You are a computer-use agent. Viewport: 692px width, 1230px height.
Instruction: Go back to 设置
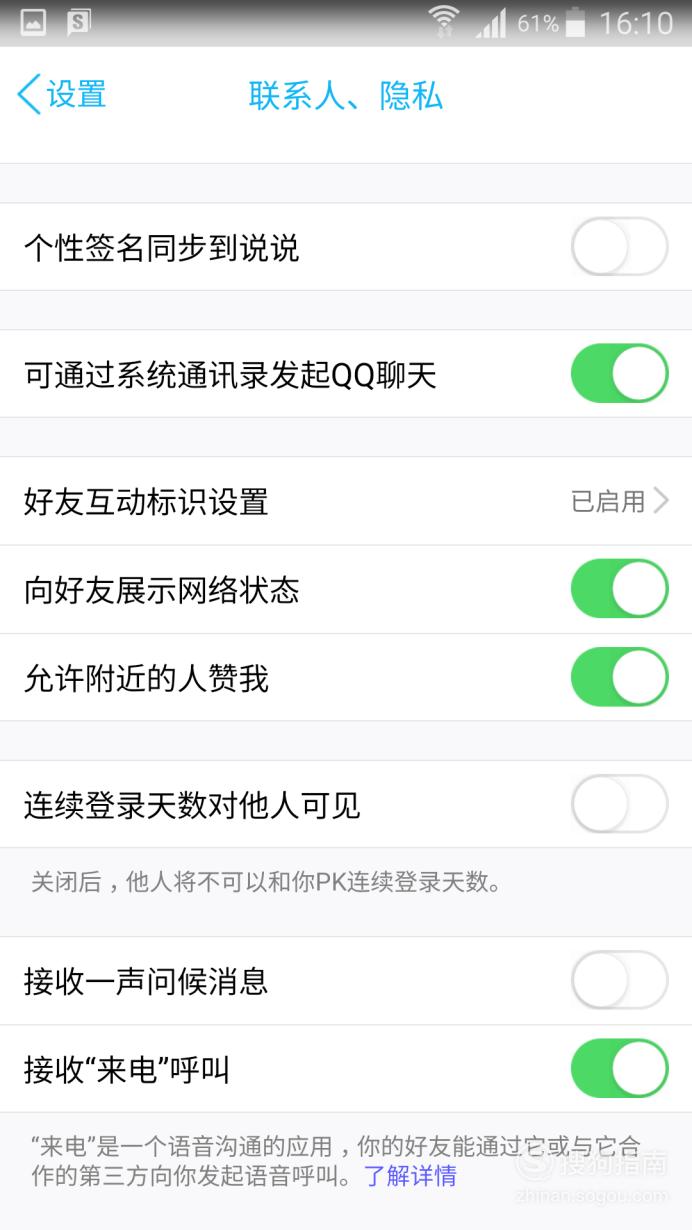(x=62, y=95)
